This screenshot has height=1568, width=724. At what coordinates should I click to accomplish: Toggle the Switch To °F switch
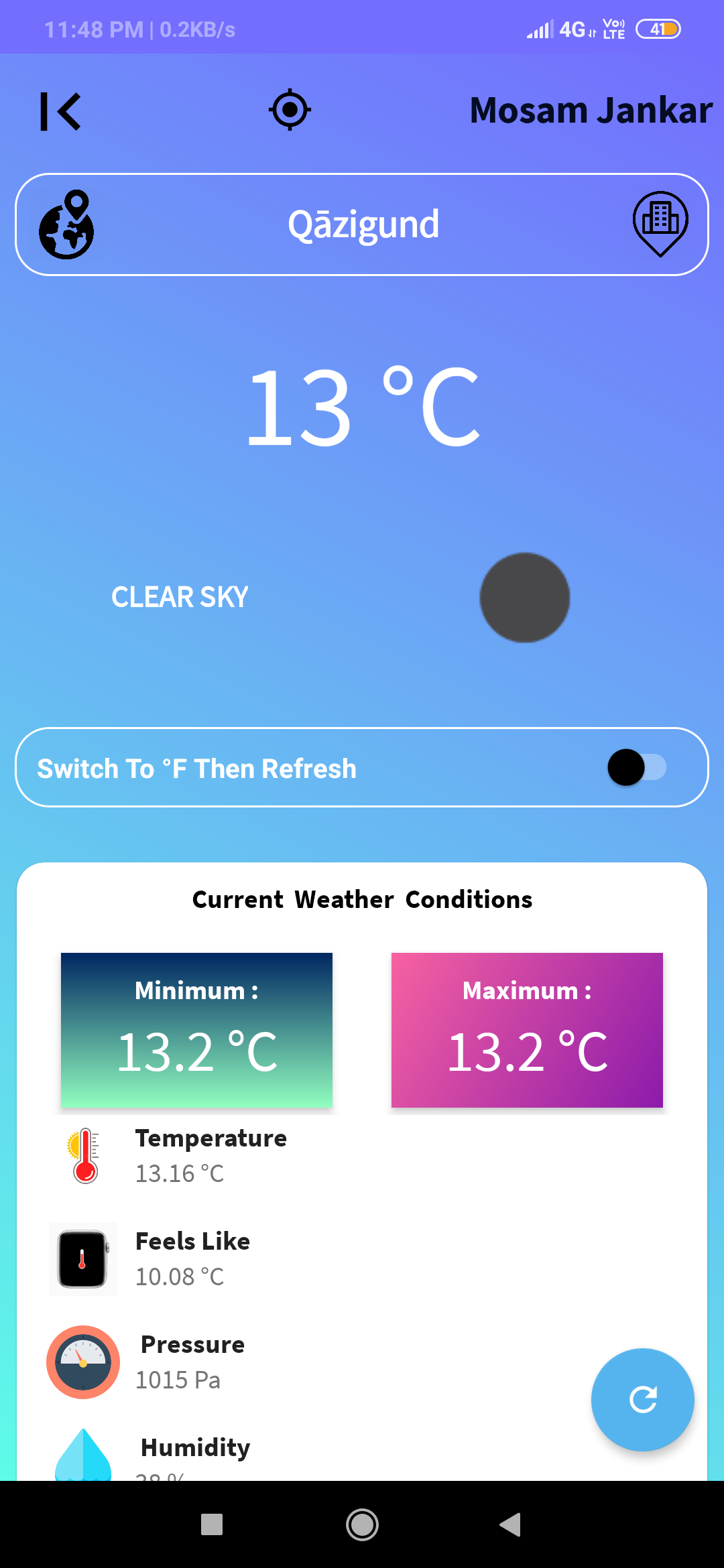[x=637, y=767]
